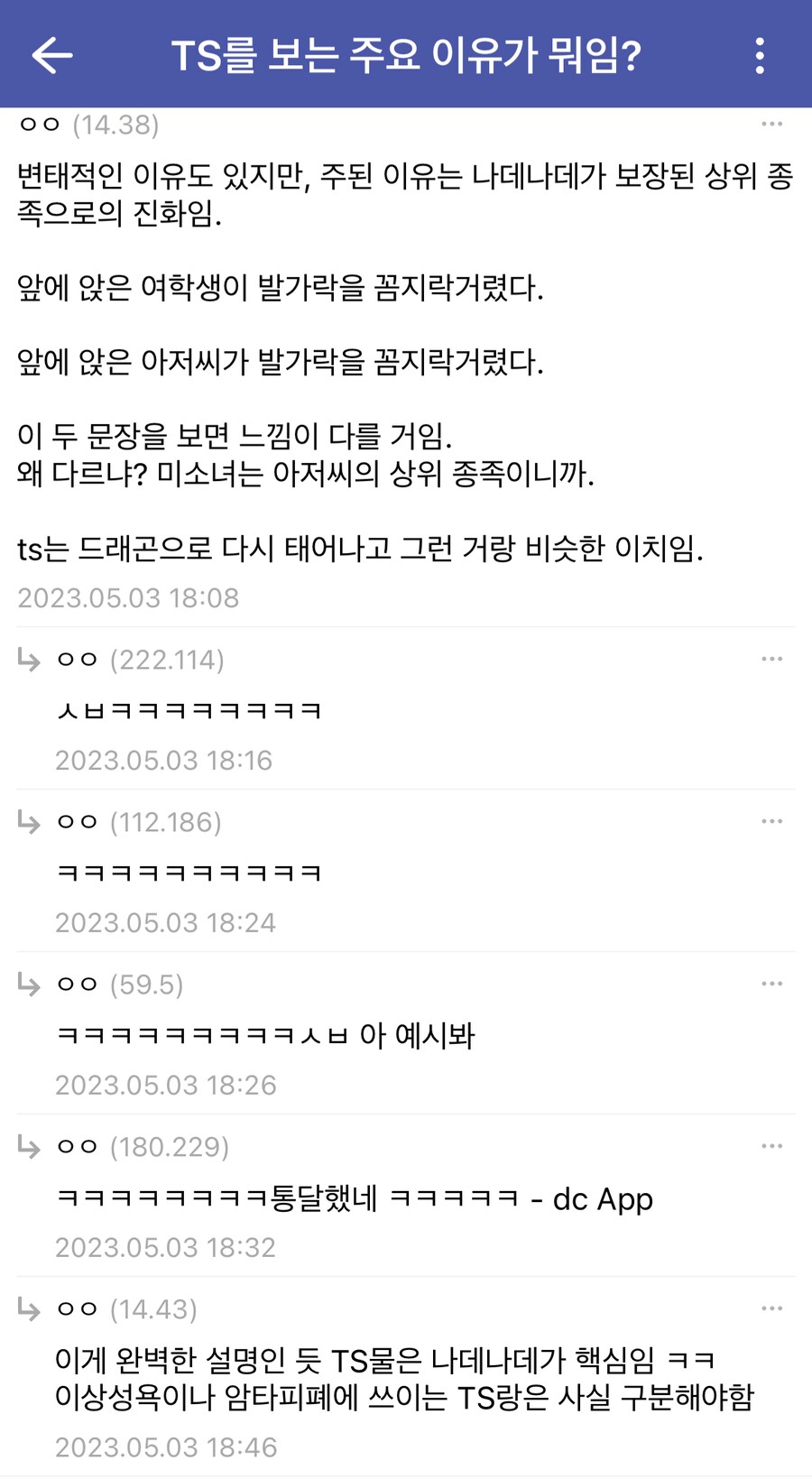Click the back arrow to leave the post
The image size is (812, 1479).
click(x=51, y=54)
